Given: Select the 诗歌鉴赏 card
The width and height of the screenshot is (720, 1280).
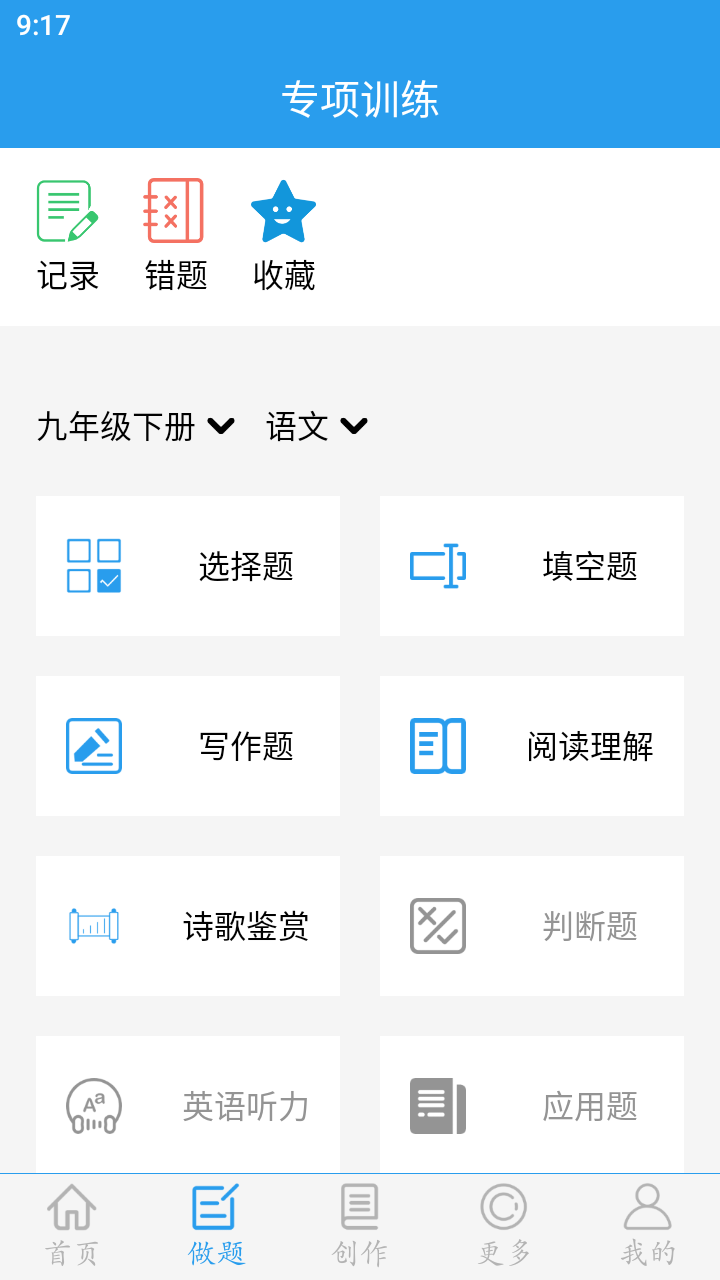Looking at the screenshot, I should [x=188, y=926].
